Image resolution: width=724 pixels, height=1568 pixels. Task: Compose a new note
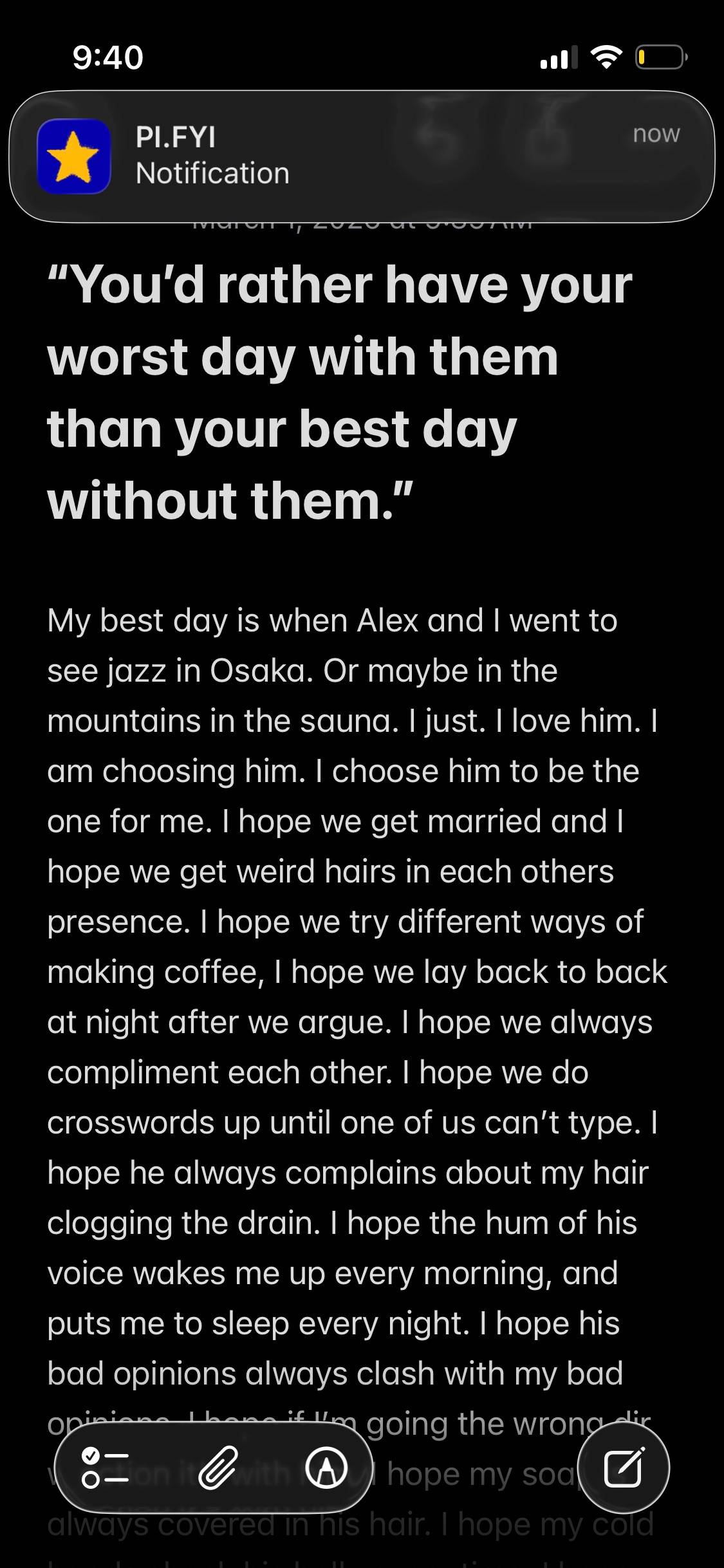coord(623,1468)
